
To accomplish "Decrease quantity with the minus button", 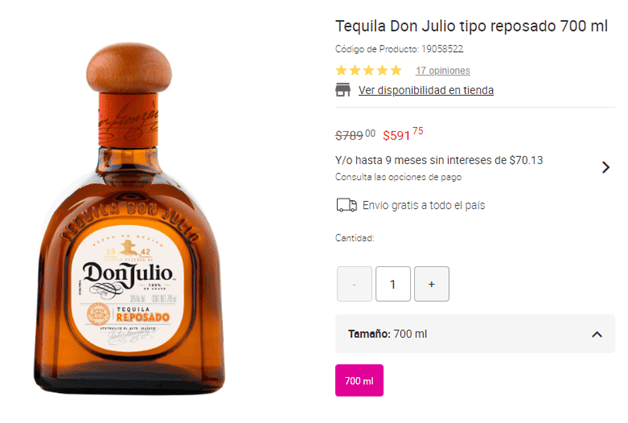I will pyautogui.click(x=354, y=284).
